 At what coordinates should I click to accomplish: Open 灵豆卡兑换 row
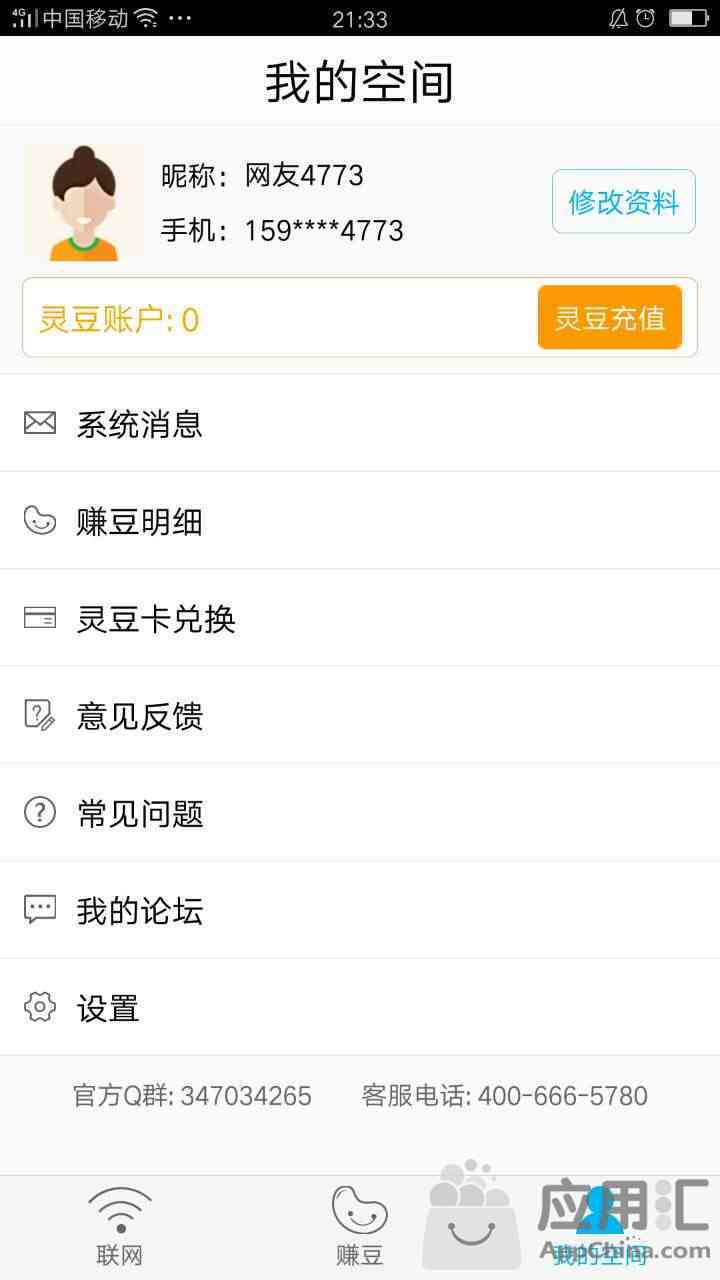360,618
